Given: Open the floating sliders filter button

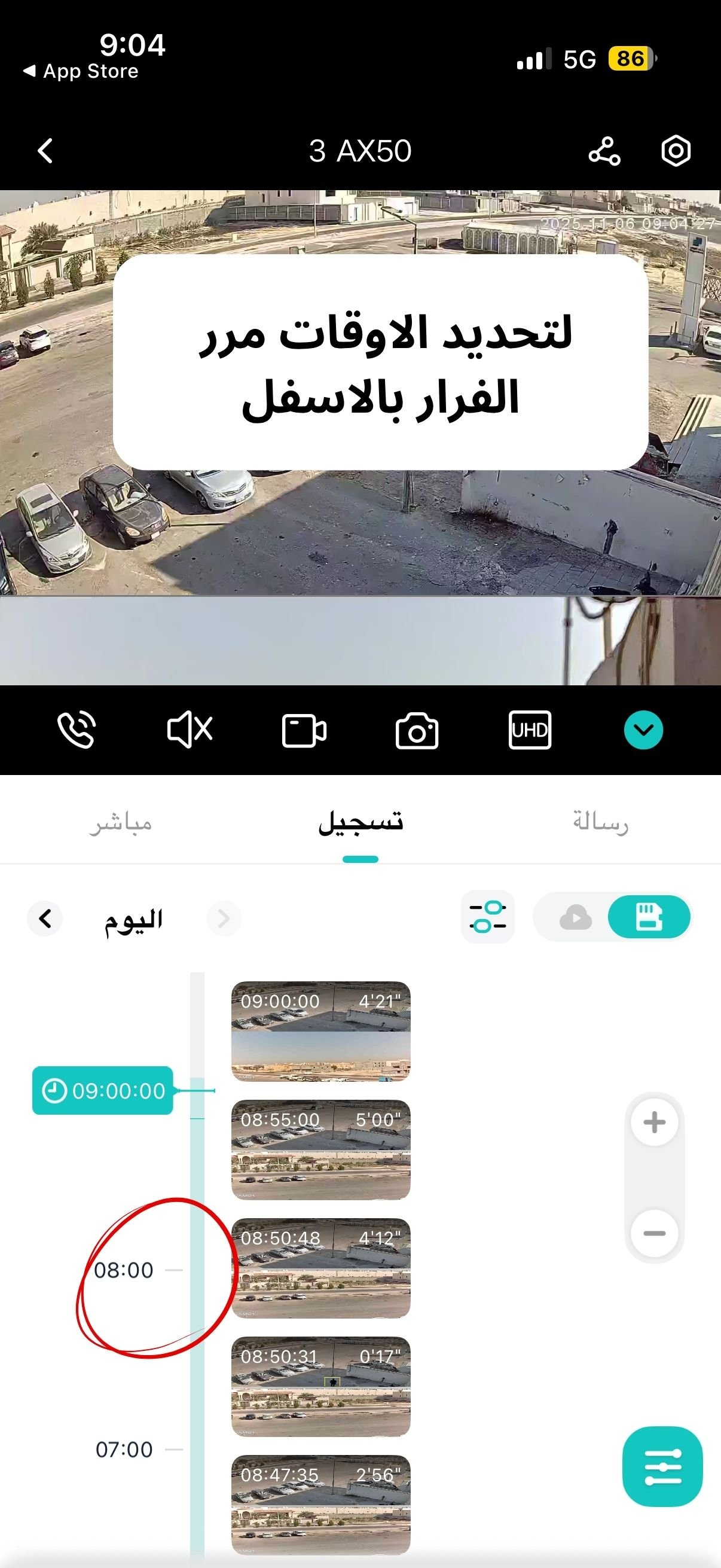Looking at the screenshot, I should [x=662, y=1466].
